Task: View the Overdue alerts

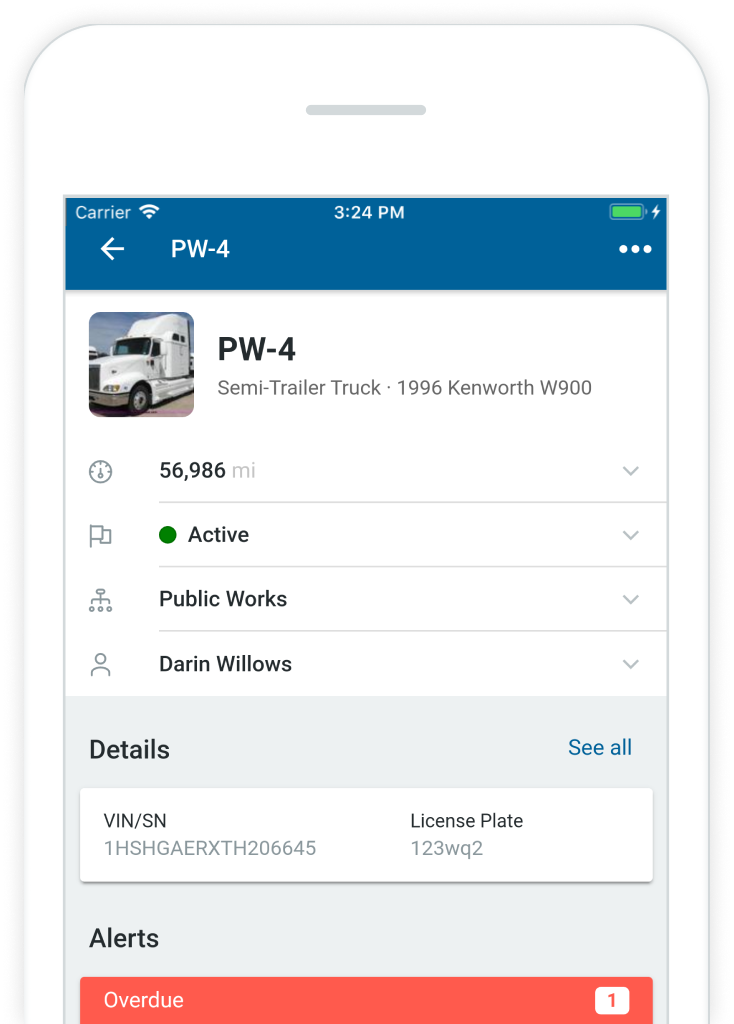Action: [x=366, y=1000]
